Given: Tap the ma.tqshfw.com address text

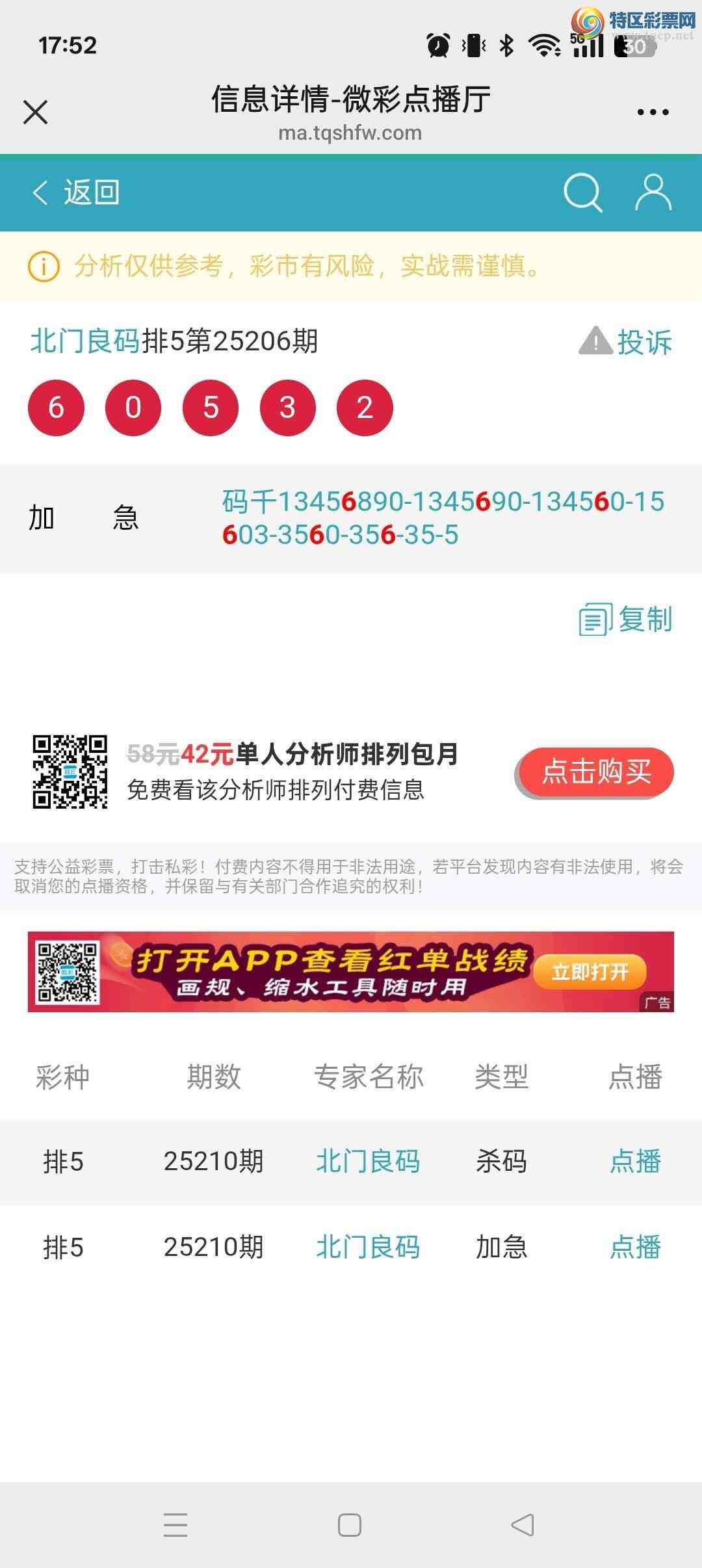Looking at the screenshot, I should [351, 133].
